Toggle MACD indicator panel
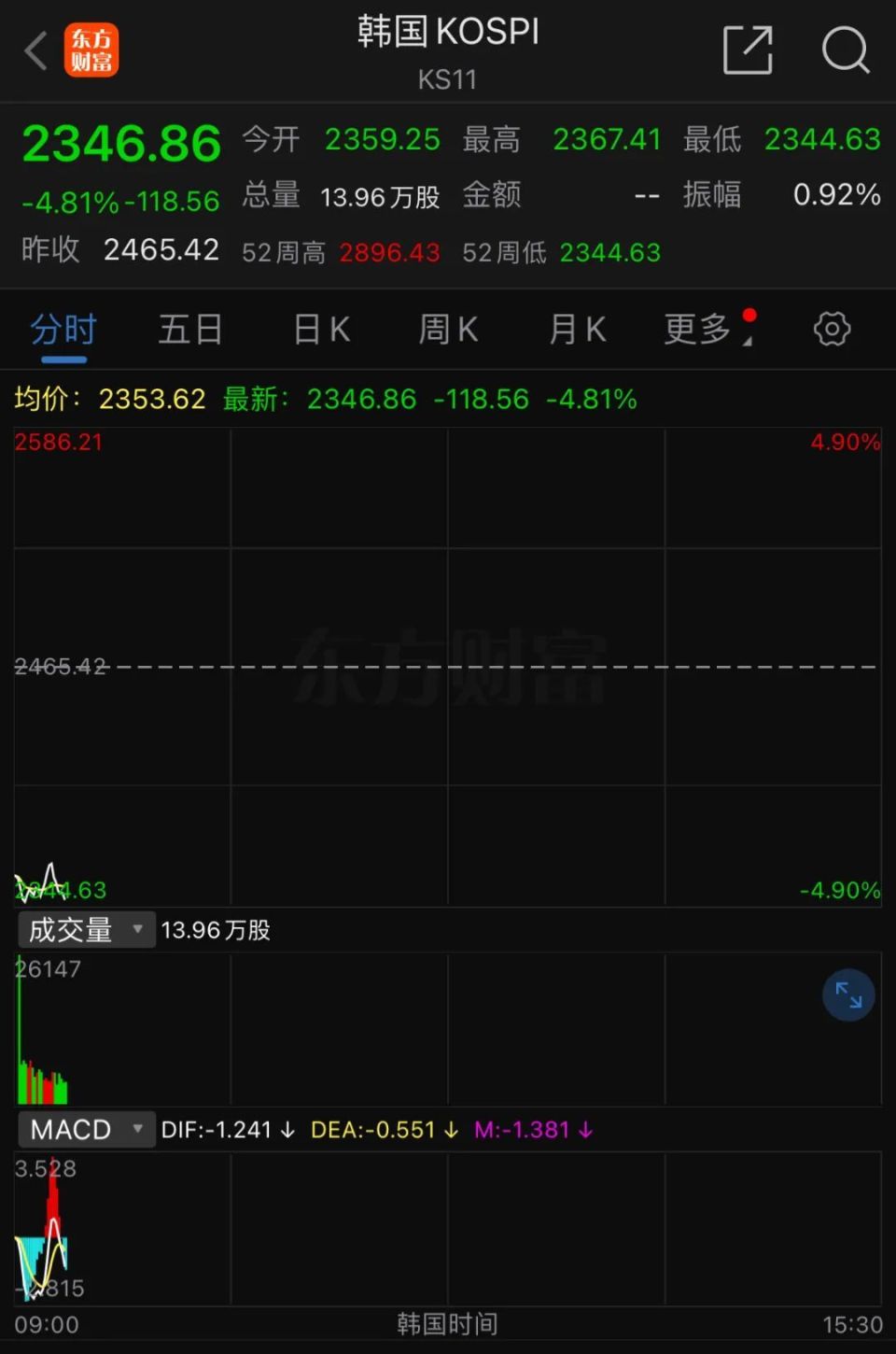The height and width of the screenshot is (1354, 896). pyautogui.click(x=73, y=1129)
